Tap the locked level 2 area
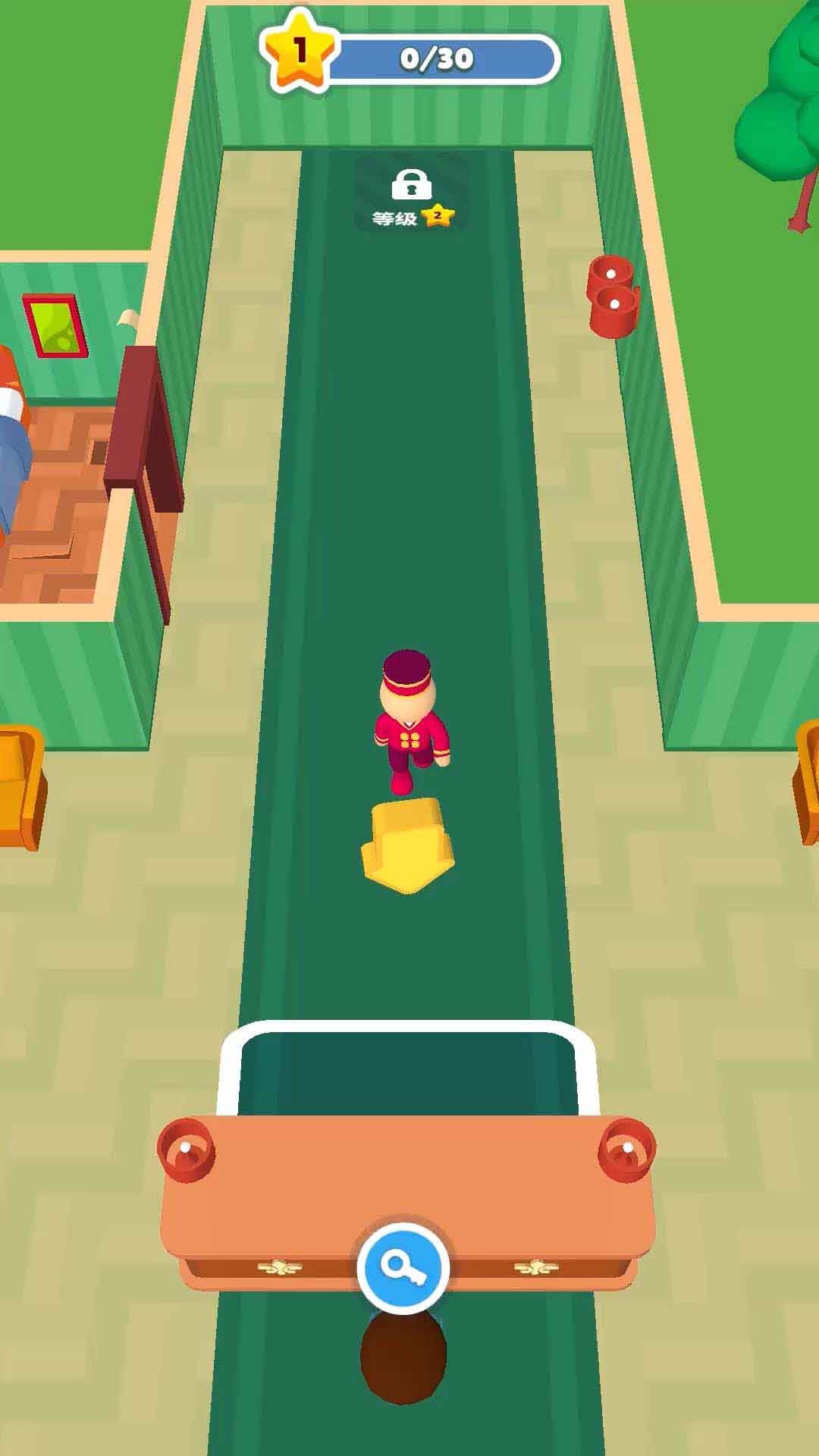The image size is (819, 1456). point(412,196)
